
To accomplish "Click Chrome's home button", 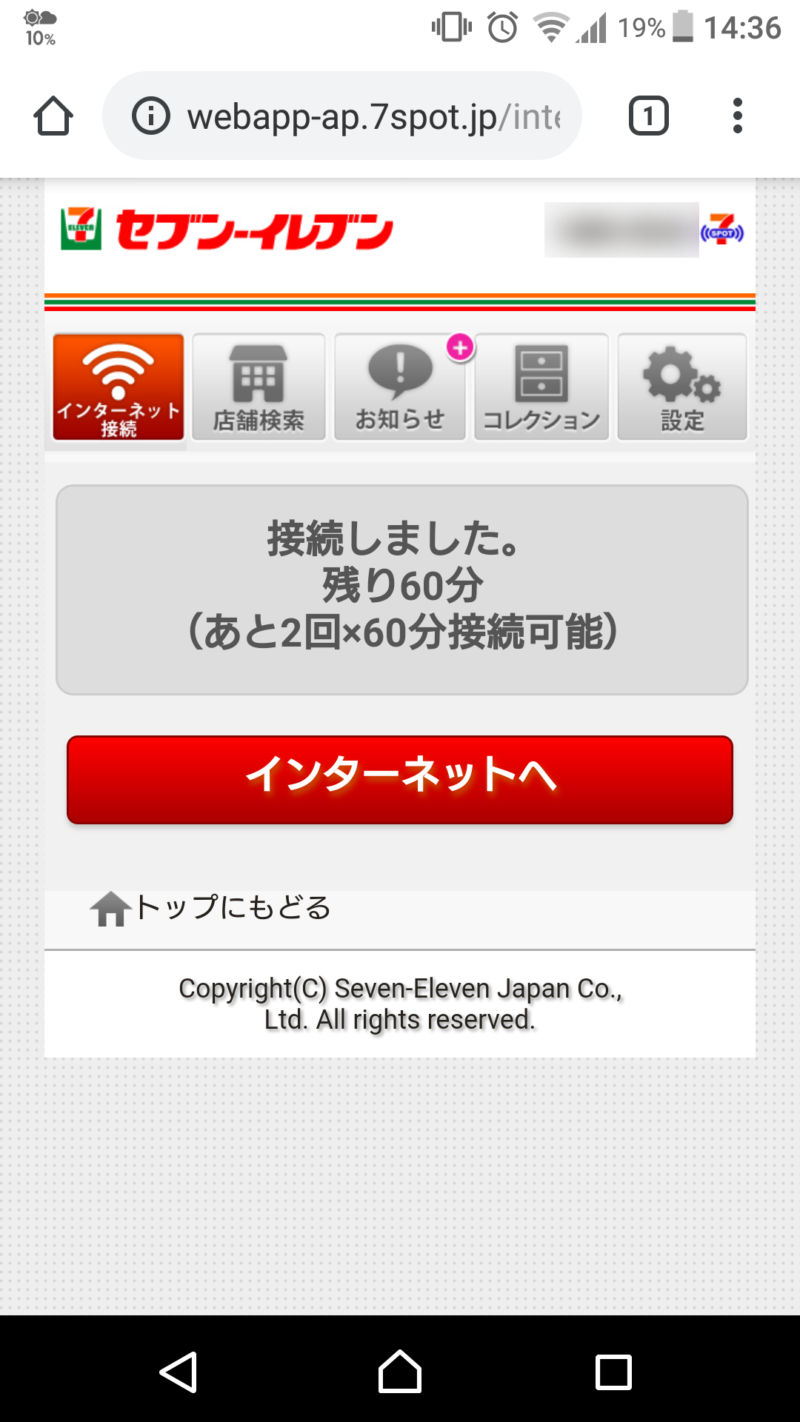I will pyautogui.click(x=53, y=115).
